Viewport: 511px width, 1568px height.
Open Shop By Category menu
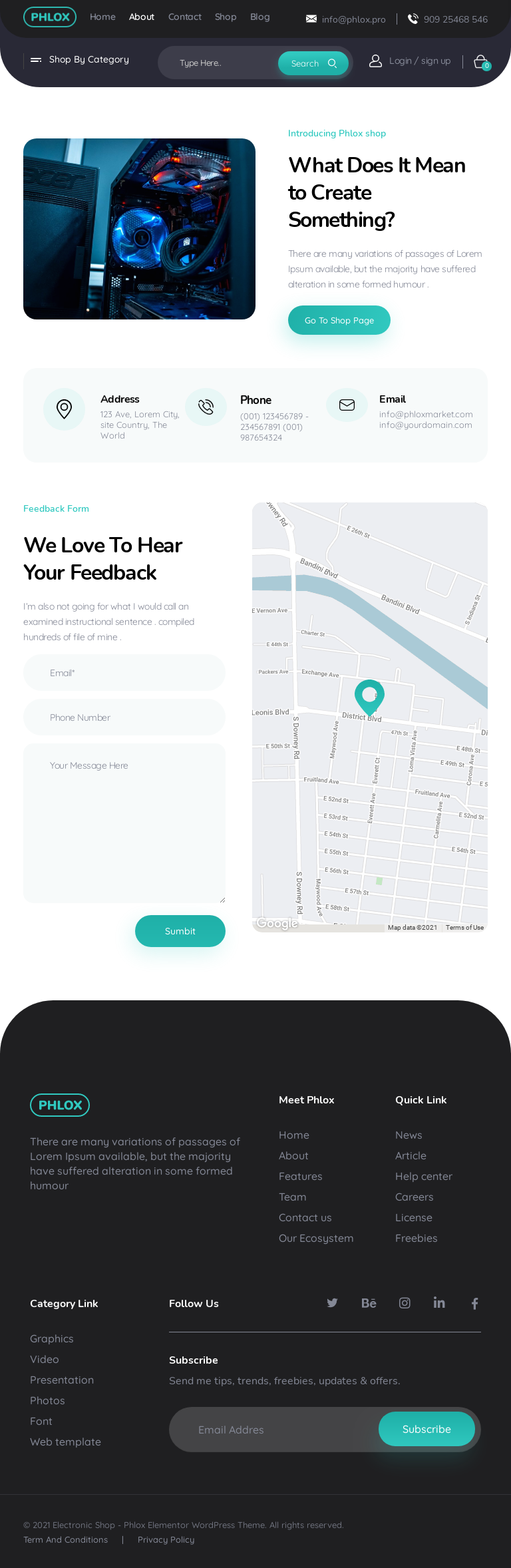[80, 60]
